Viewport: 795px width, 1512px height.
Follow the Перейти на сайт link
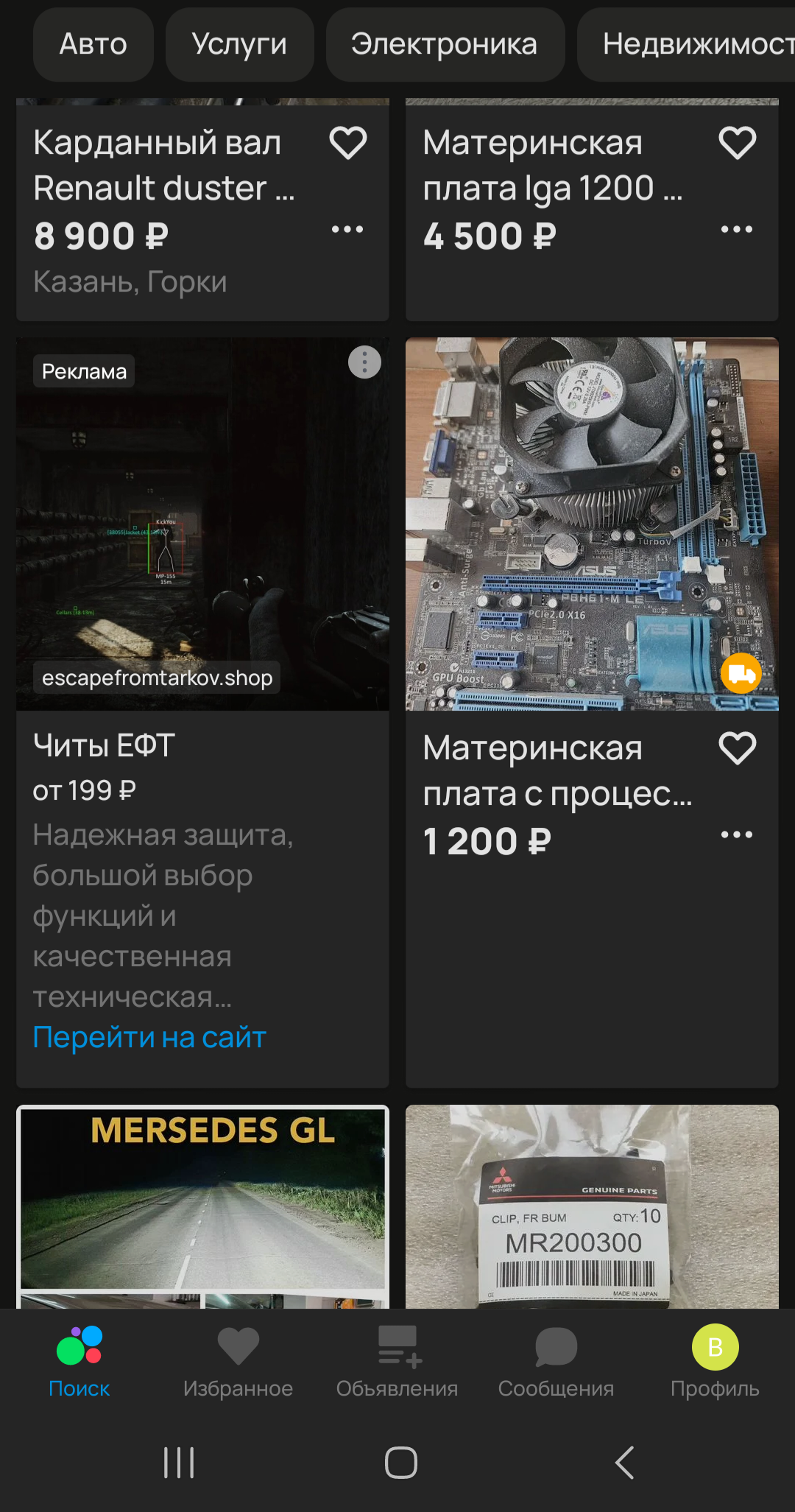tap(149, 1037)
